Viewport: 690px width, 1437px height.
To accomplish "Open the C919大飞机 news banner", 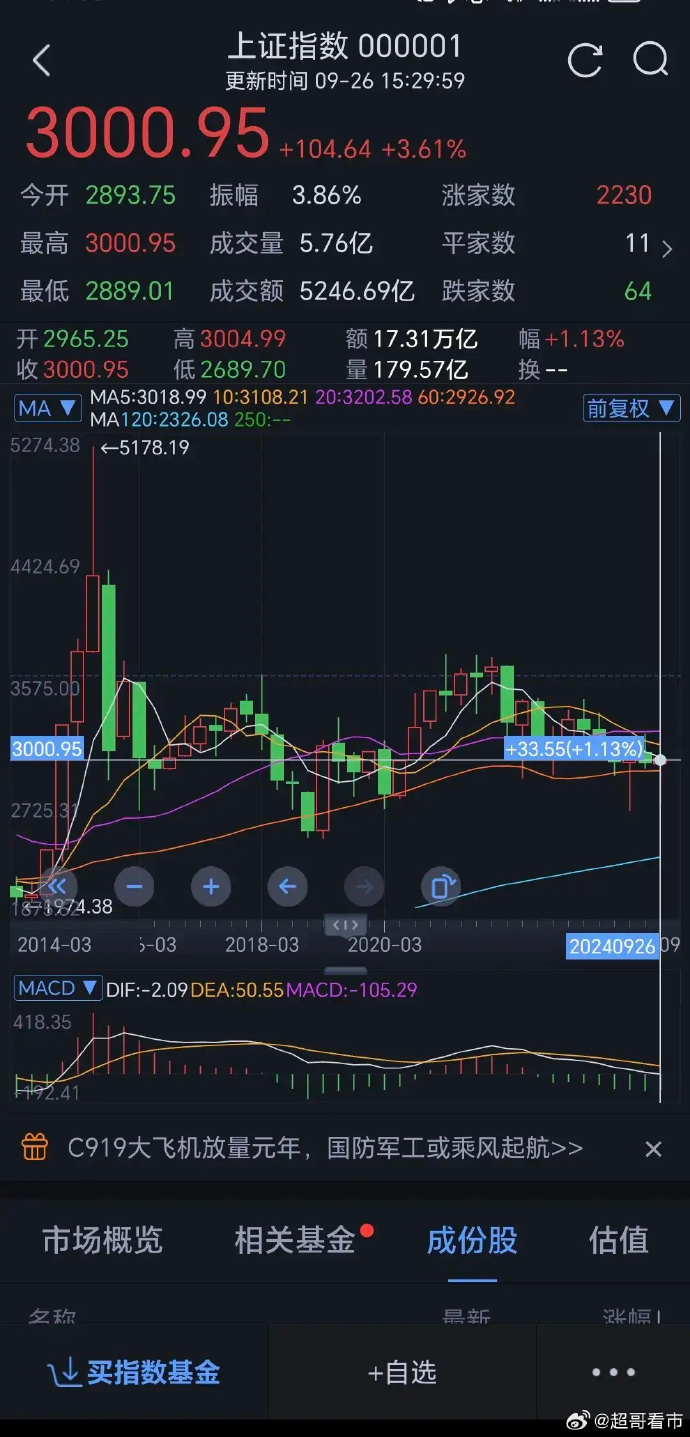I will 325,1148.
